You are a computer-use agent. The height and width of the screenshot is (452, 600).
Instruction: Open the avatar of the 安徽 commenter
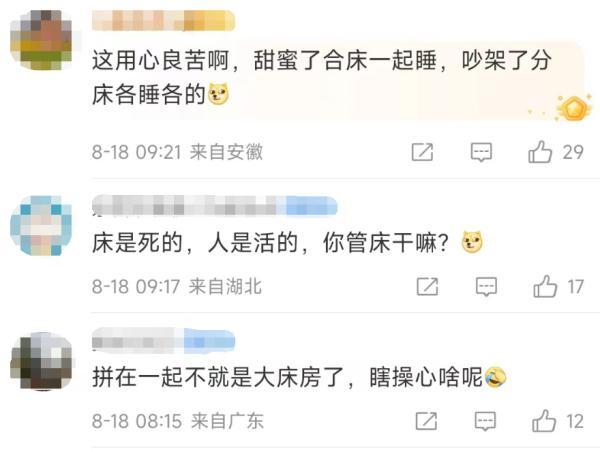click(41, 40)
